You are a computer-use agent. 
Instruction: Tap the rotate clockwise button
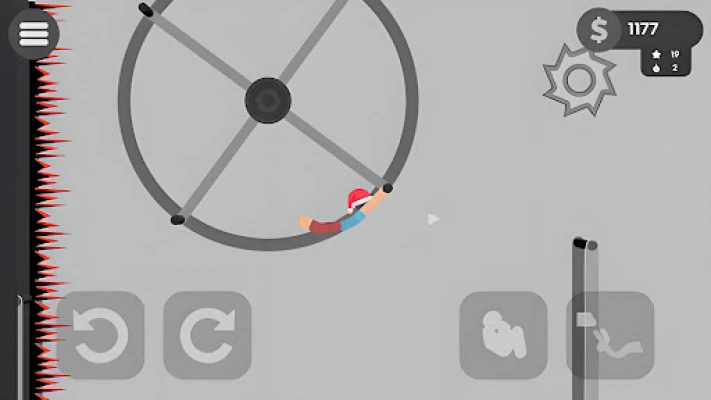[207, 335]
